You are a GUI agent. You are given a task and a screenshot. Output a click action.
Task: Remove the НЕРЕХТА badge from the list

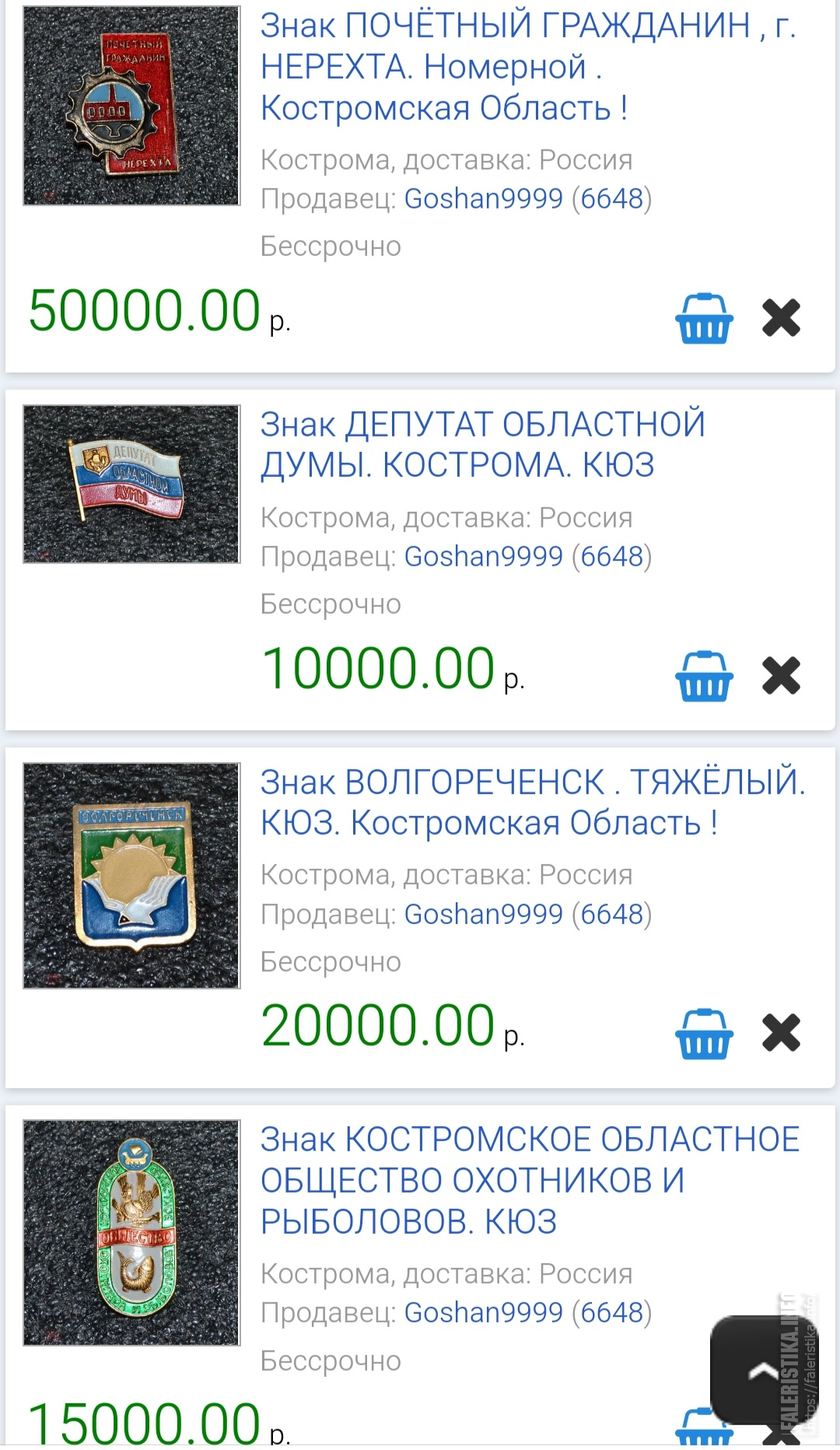781,317
